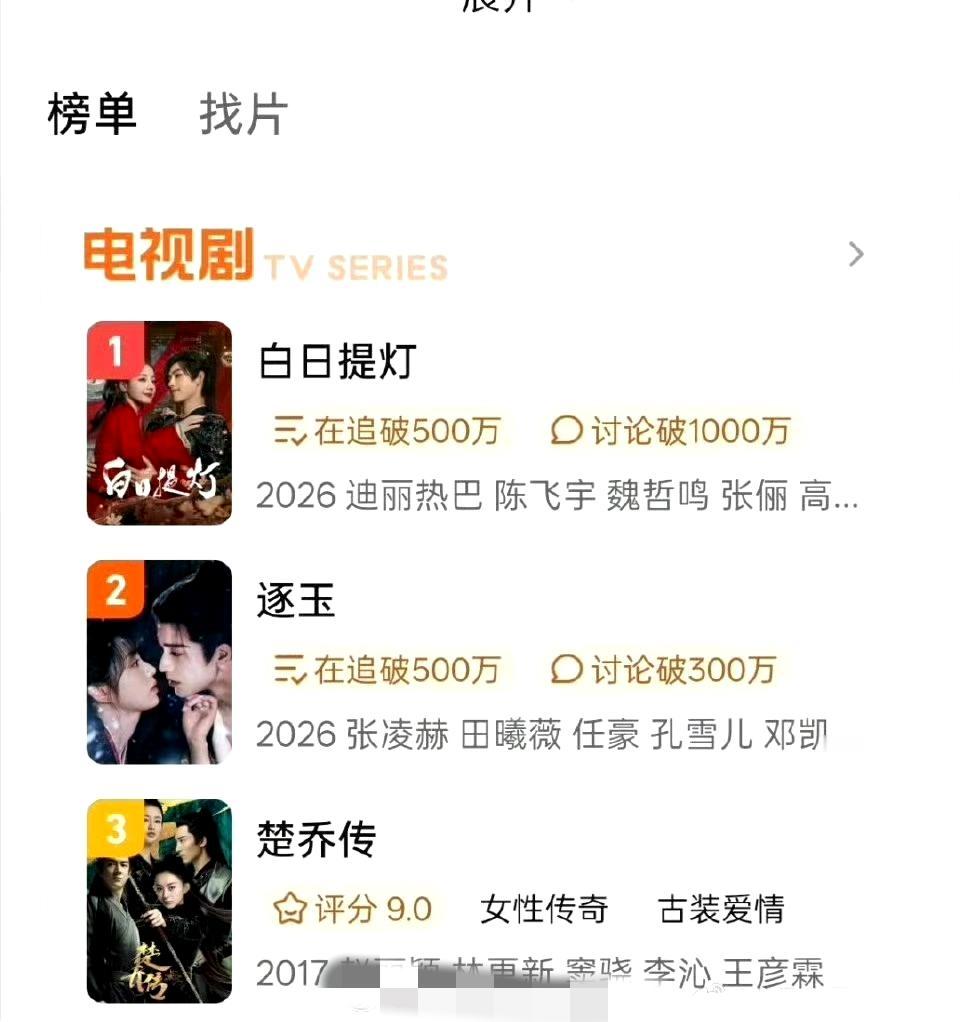
Task: Tap the 逐玉 poster thumbnail
Action: 159,662
